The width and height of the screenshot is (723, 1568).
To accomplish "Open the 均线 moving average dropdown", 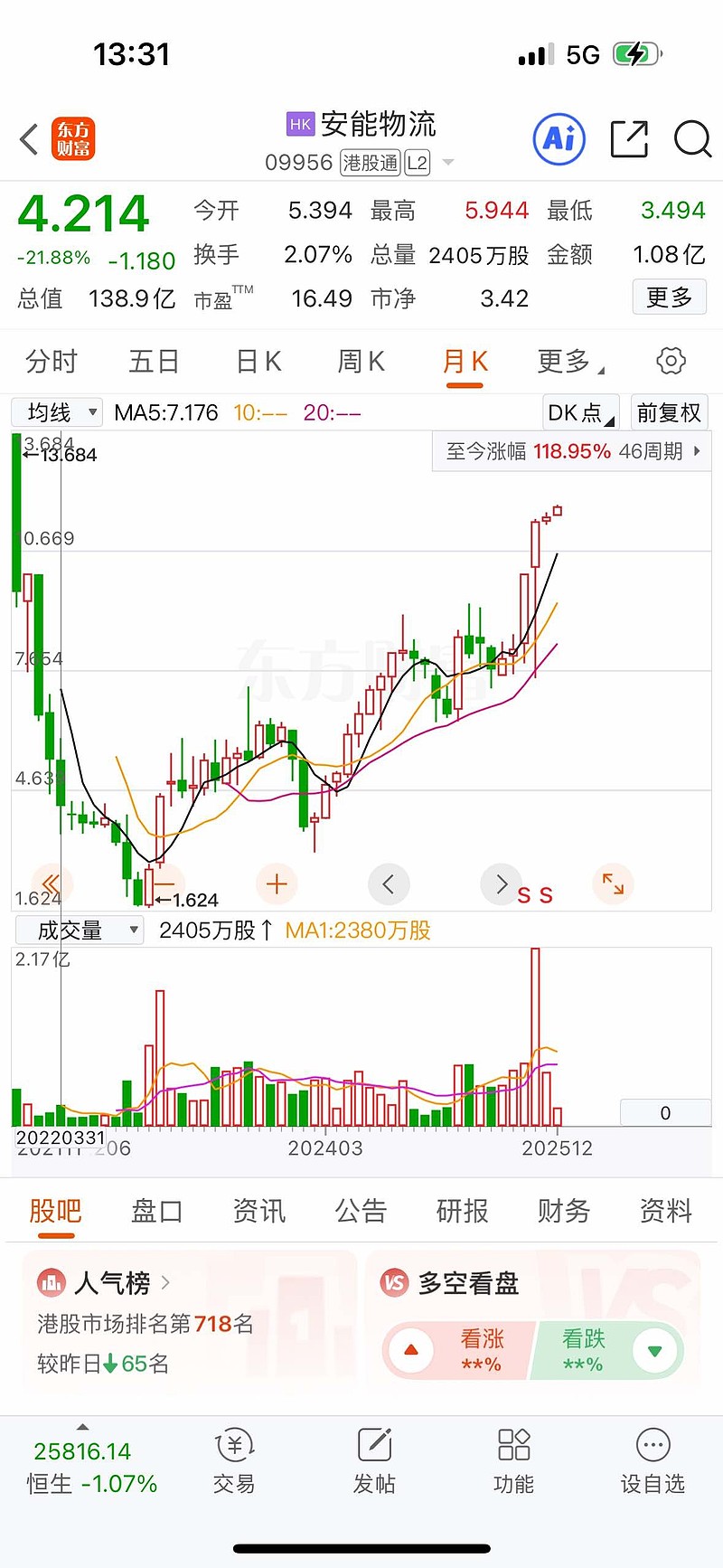I will tap(56, 412).
